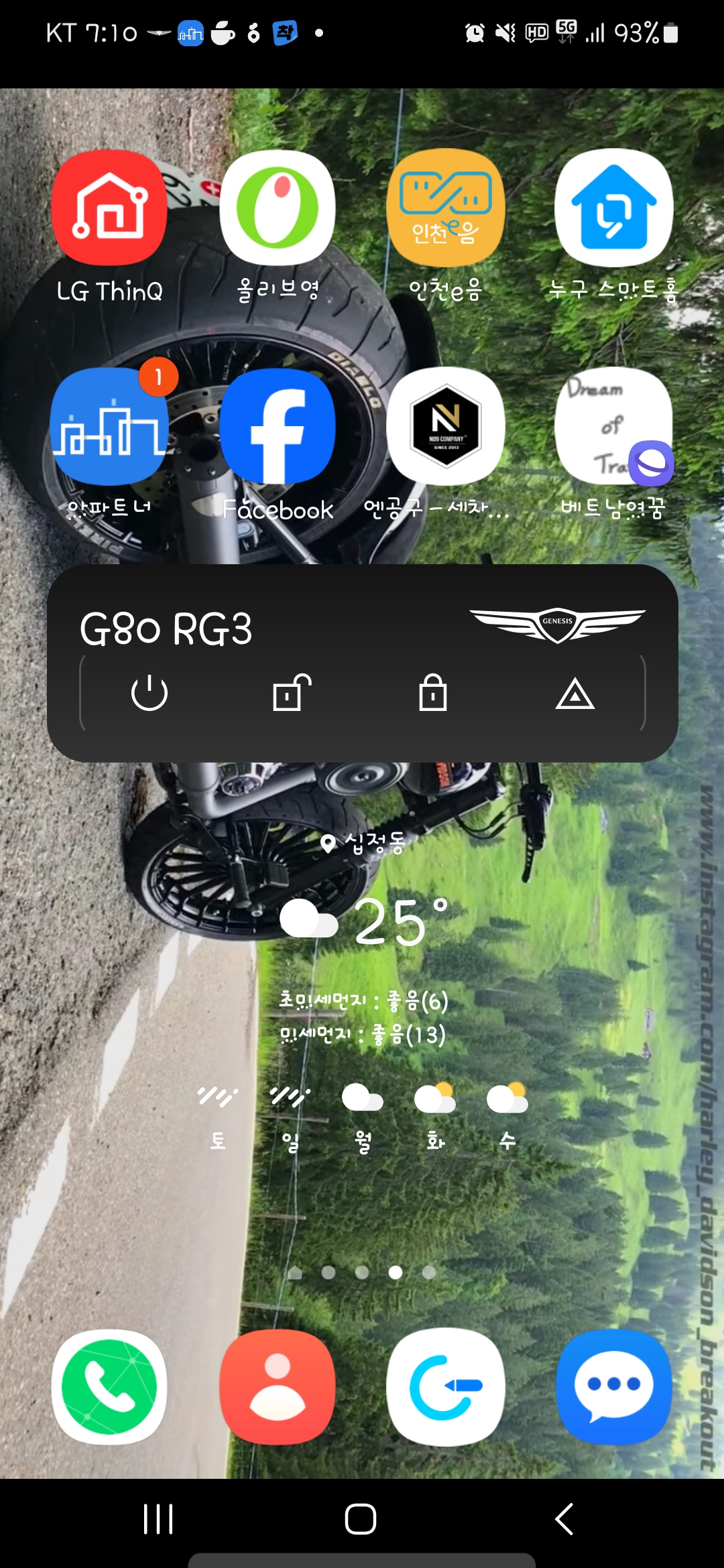The height and width of the screenshot is (1568, 724).
Task: Unlock the G80 RG3 doors
Action: (x=292, y=693)
